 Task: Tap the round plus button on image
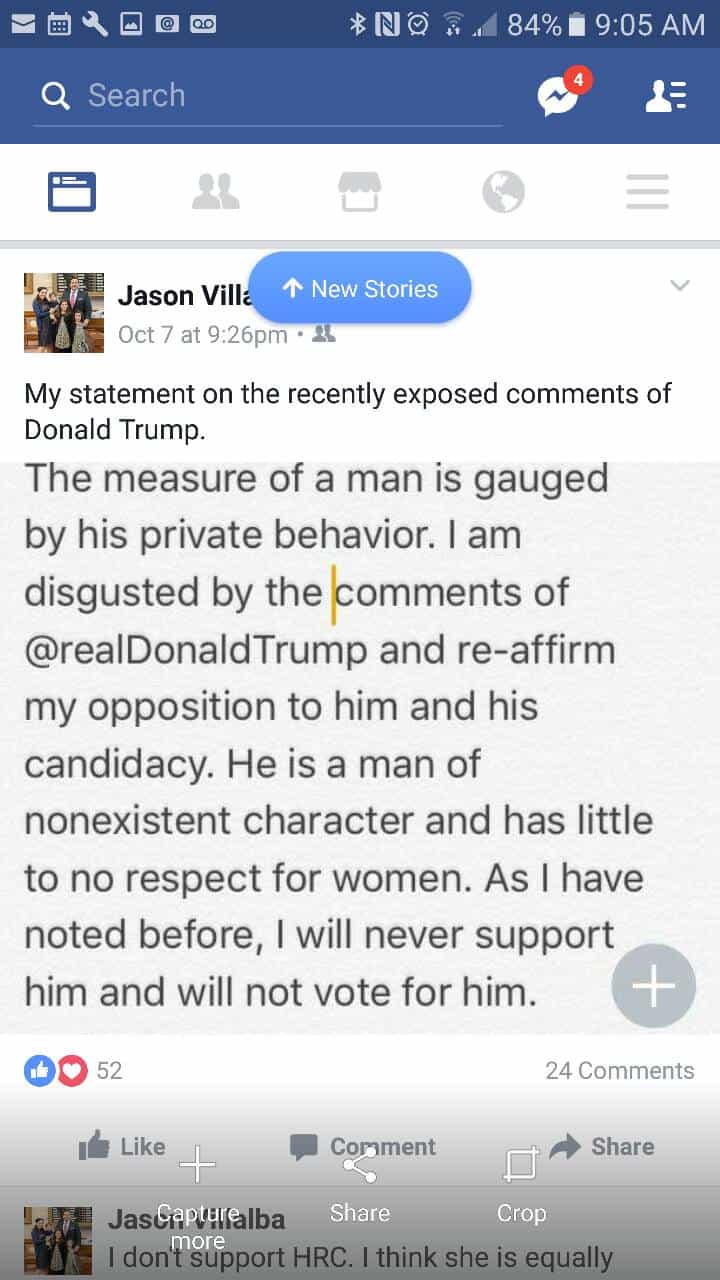click(653, 986)
